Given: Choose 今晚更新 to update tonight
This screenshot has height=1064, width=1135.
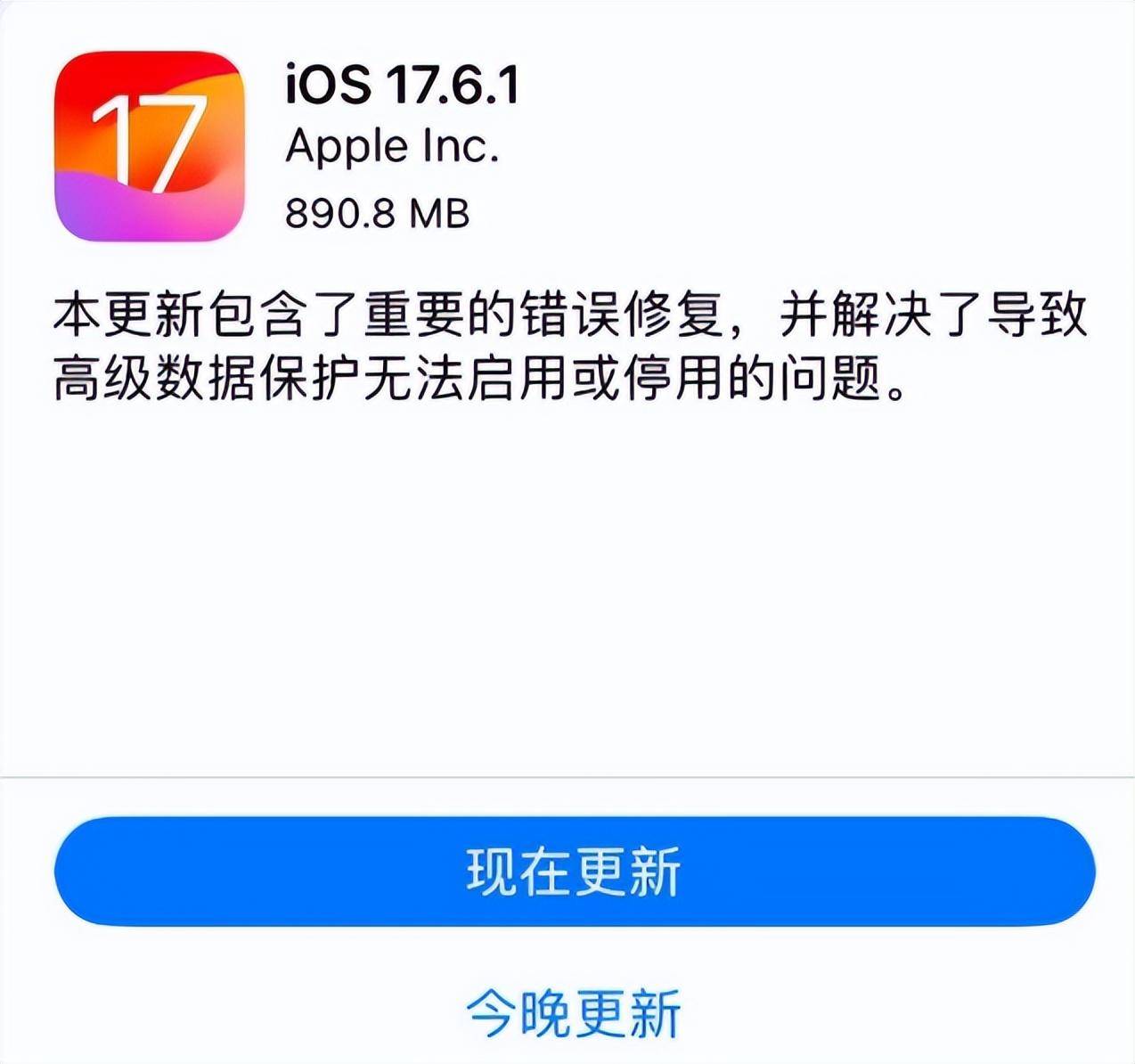Looking at the screenshot, I should (574, 1013).
